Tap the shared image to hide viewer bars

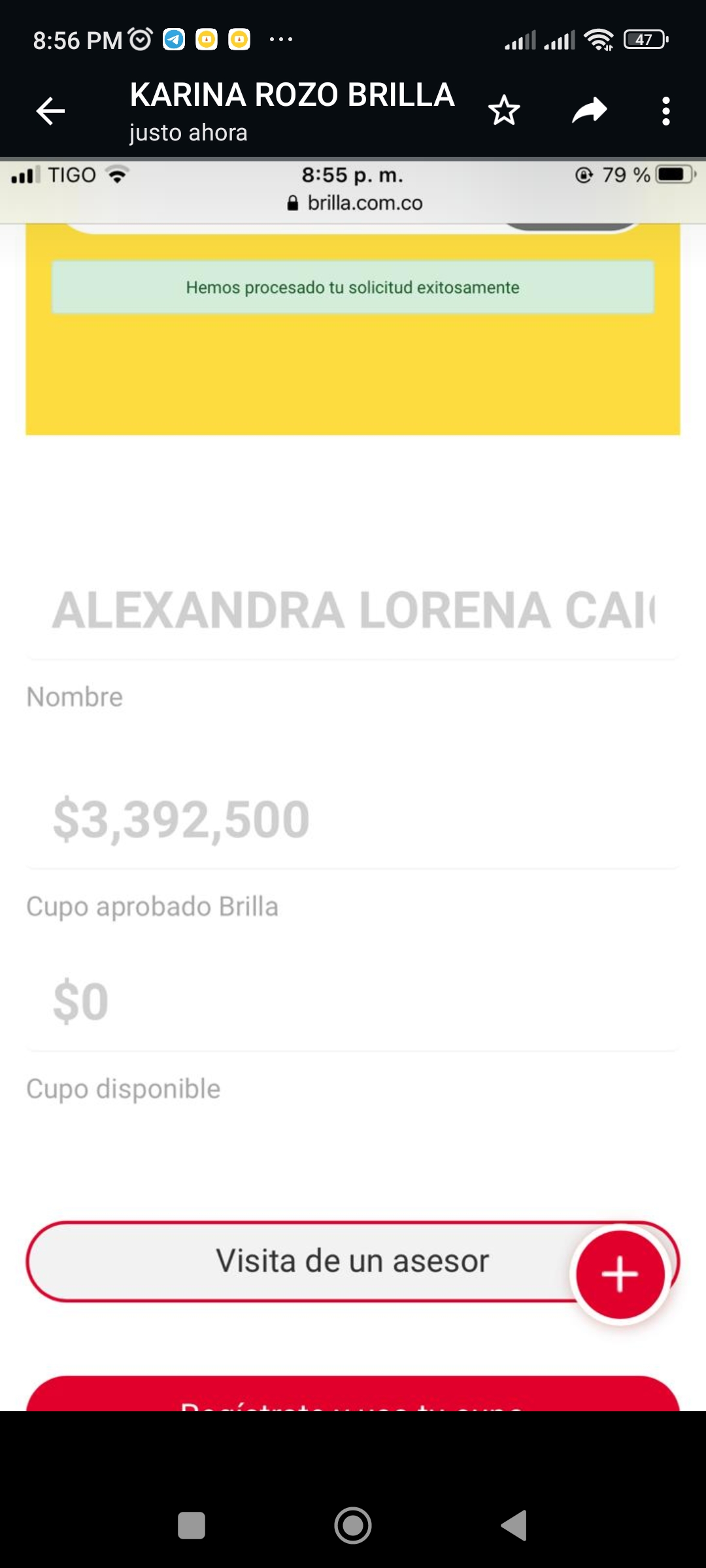coord(353,784)
